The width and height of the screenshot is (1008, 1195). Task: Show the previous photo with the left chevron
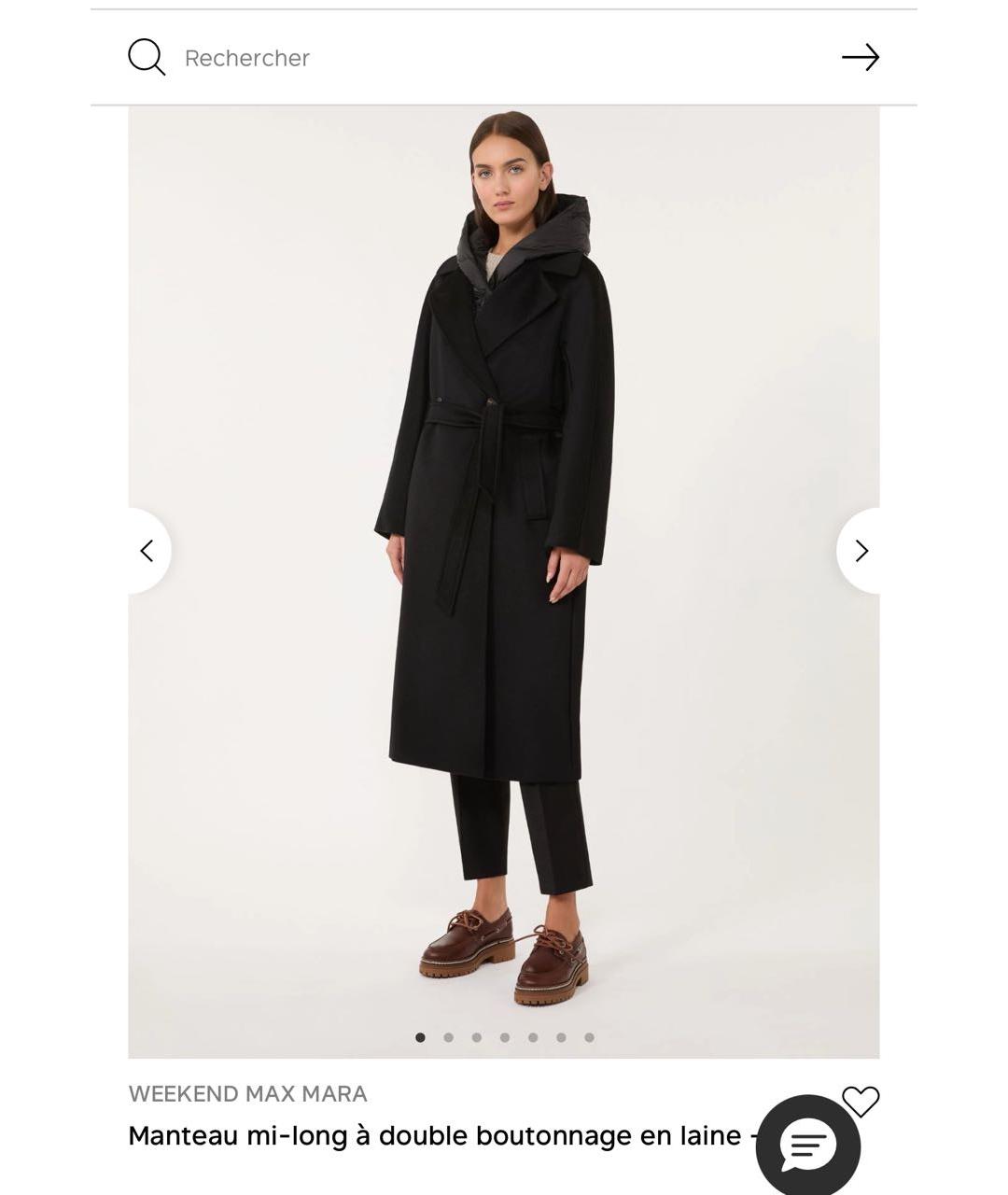[x=146, y=551]
